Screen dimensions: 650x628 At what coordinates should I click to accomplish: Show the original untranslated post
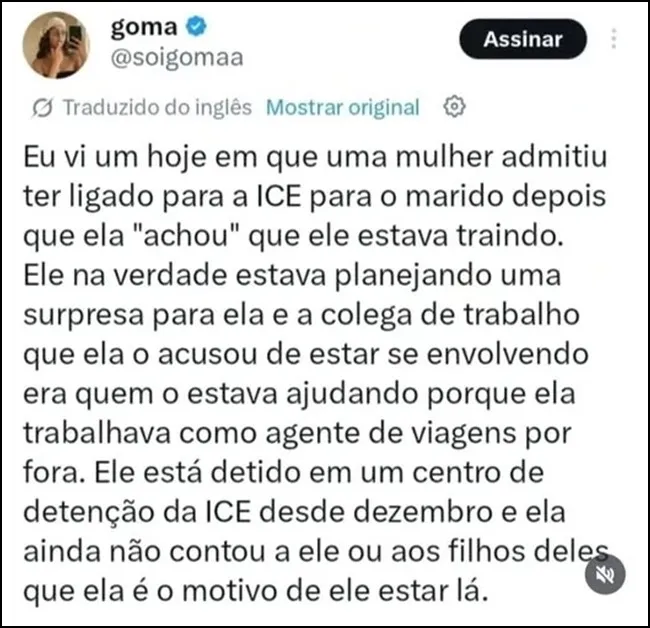(343, 107)
